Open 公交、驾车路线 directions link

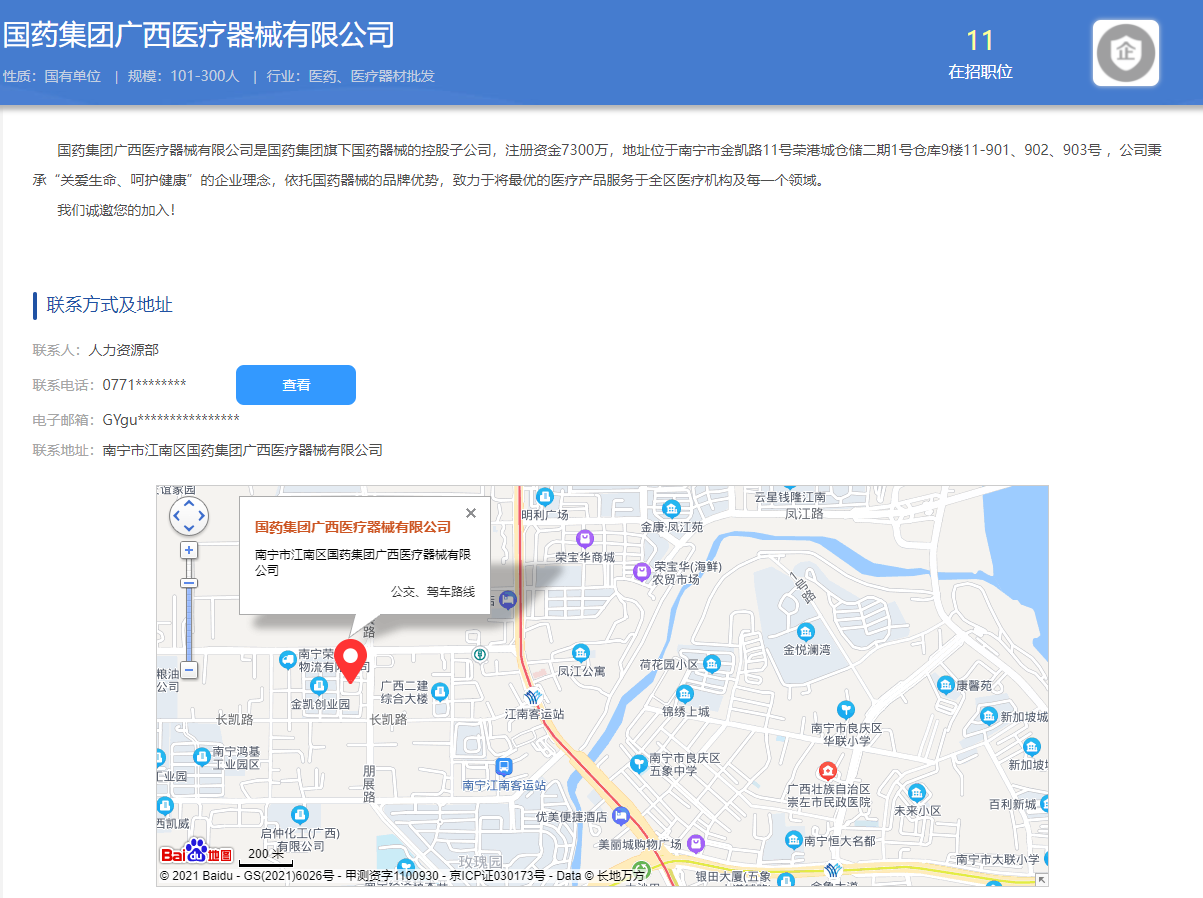pos(432,592)
